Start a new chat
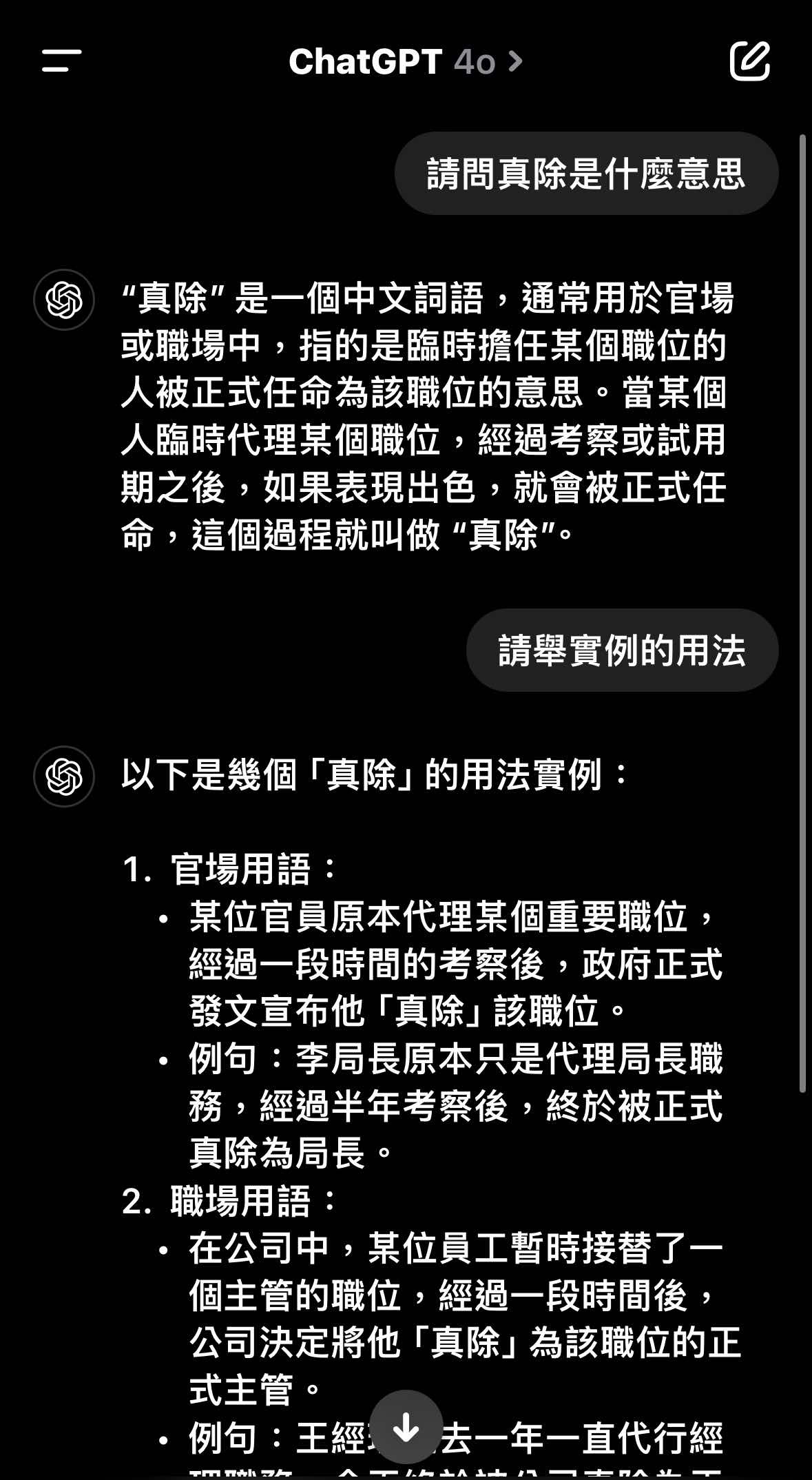 [749, 61]
